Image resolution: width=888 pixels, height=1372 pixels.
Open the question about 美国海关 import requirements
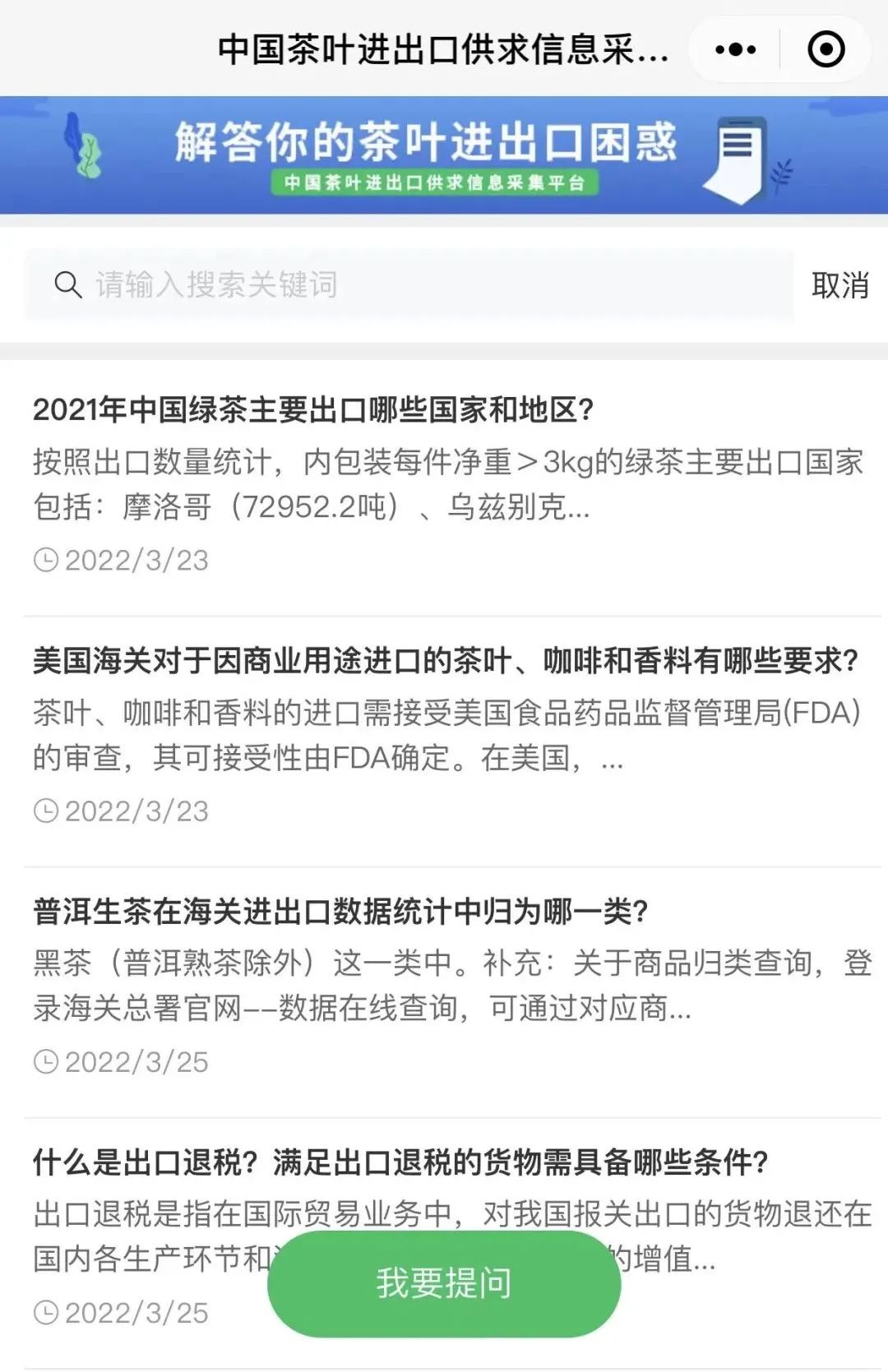(444, 661)
